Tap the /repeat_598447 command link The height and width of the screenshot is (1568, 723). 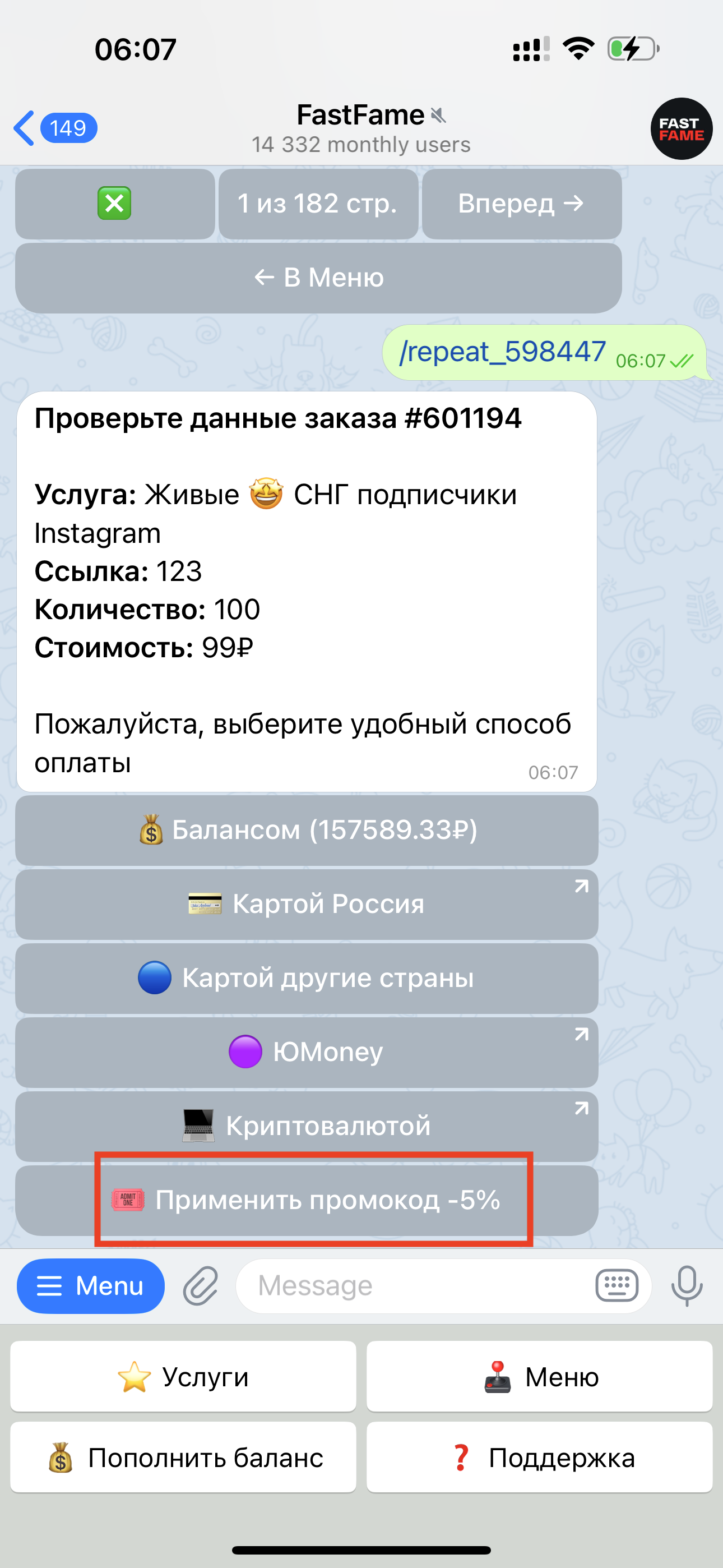click(503, 352)
